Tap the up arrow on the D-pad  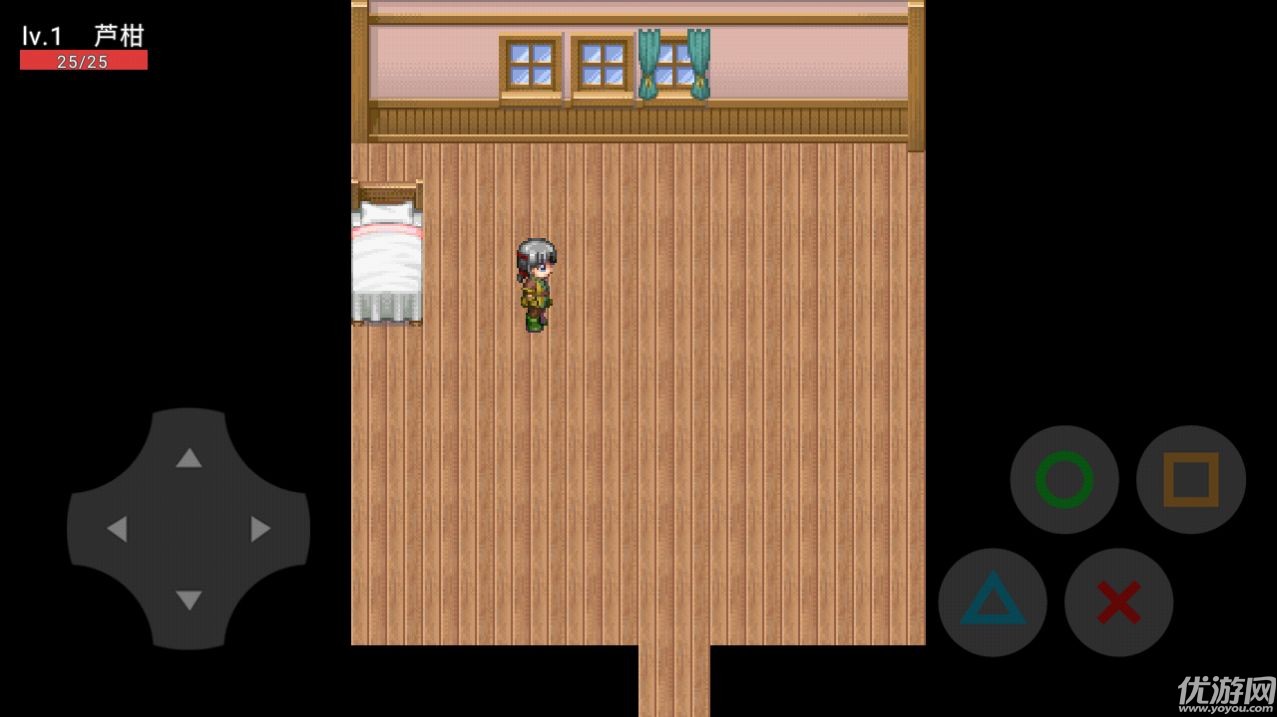click(189, 458)
